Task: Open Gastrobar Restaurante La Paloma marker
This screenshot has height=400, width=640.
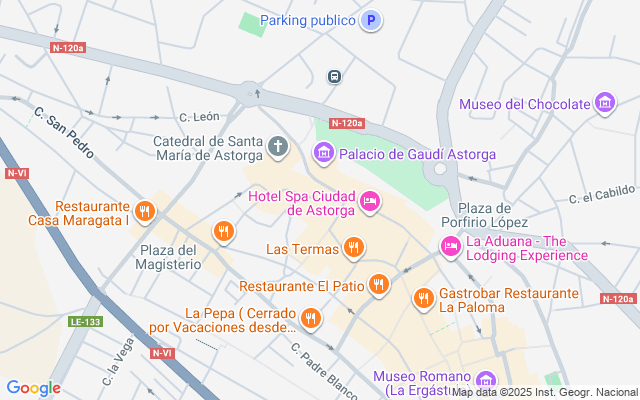Action: click(x=424, y=298)
